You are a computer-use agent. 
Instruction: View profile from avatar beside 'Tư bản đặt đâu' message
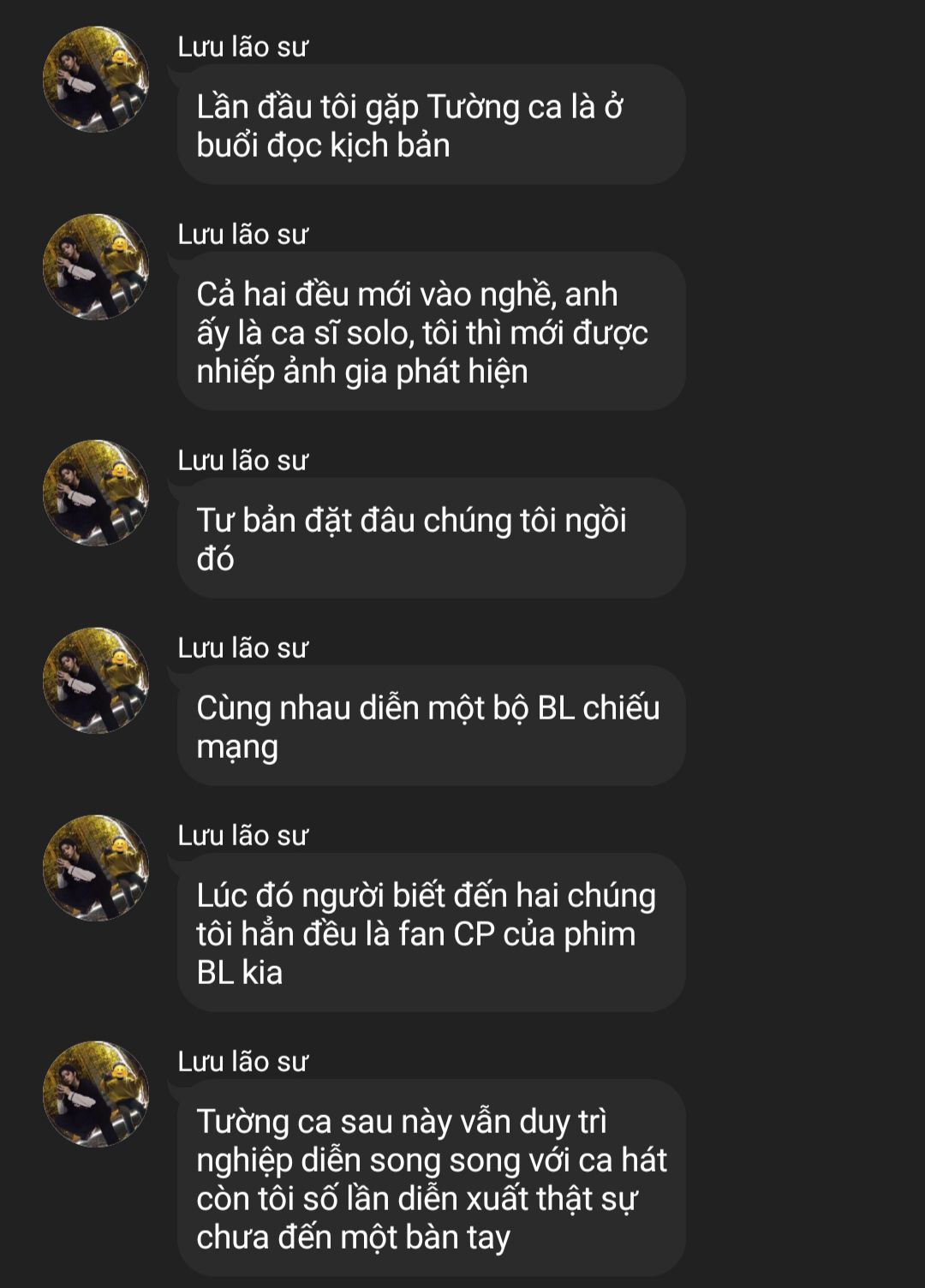[x=96, y=492]
